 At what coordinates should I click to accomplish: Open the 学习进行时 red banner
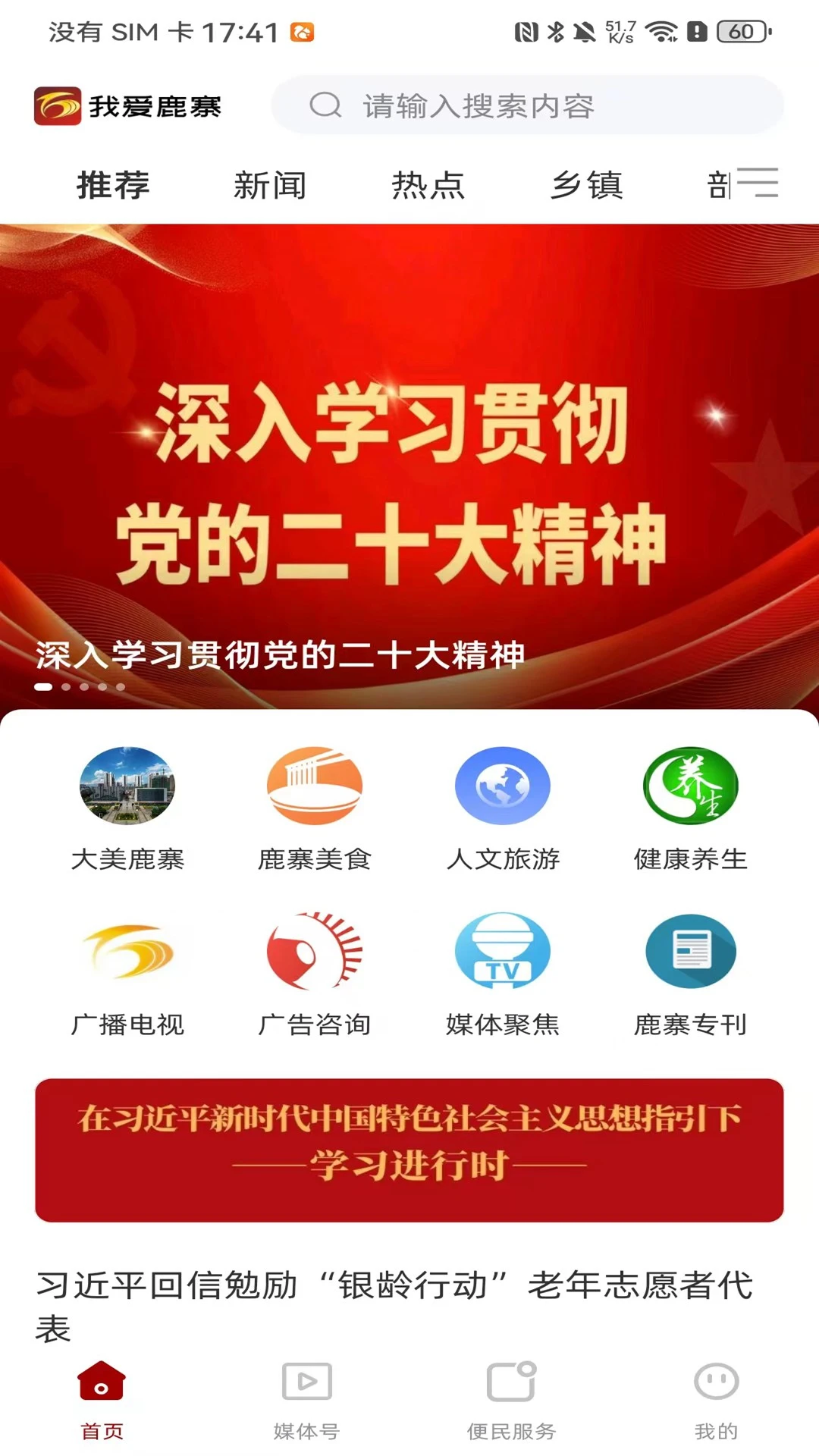point(409,1150)
